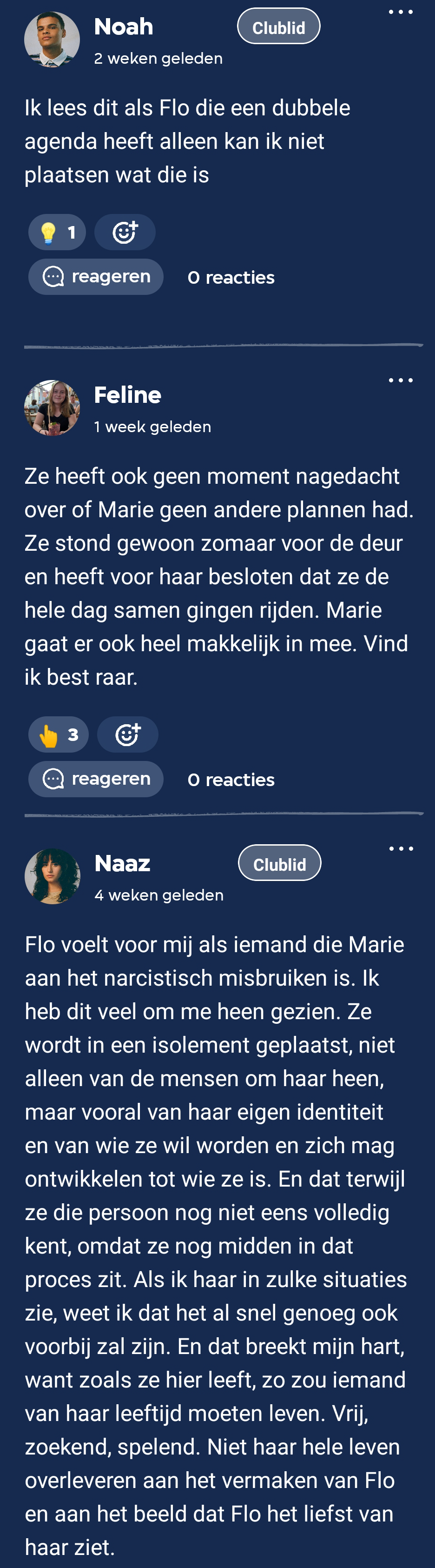Tap the lightbulb reaction on Noah's comment
435x1568 pixels.
57,232
